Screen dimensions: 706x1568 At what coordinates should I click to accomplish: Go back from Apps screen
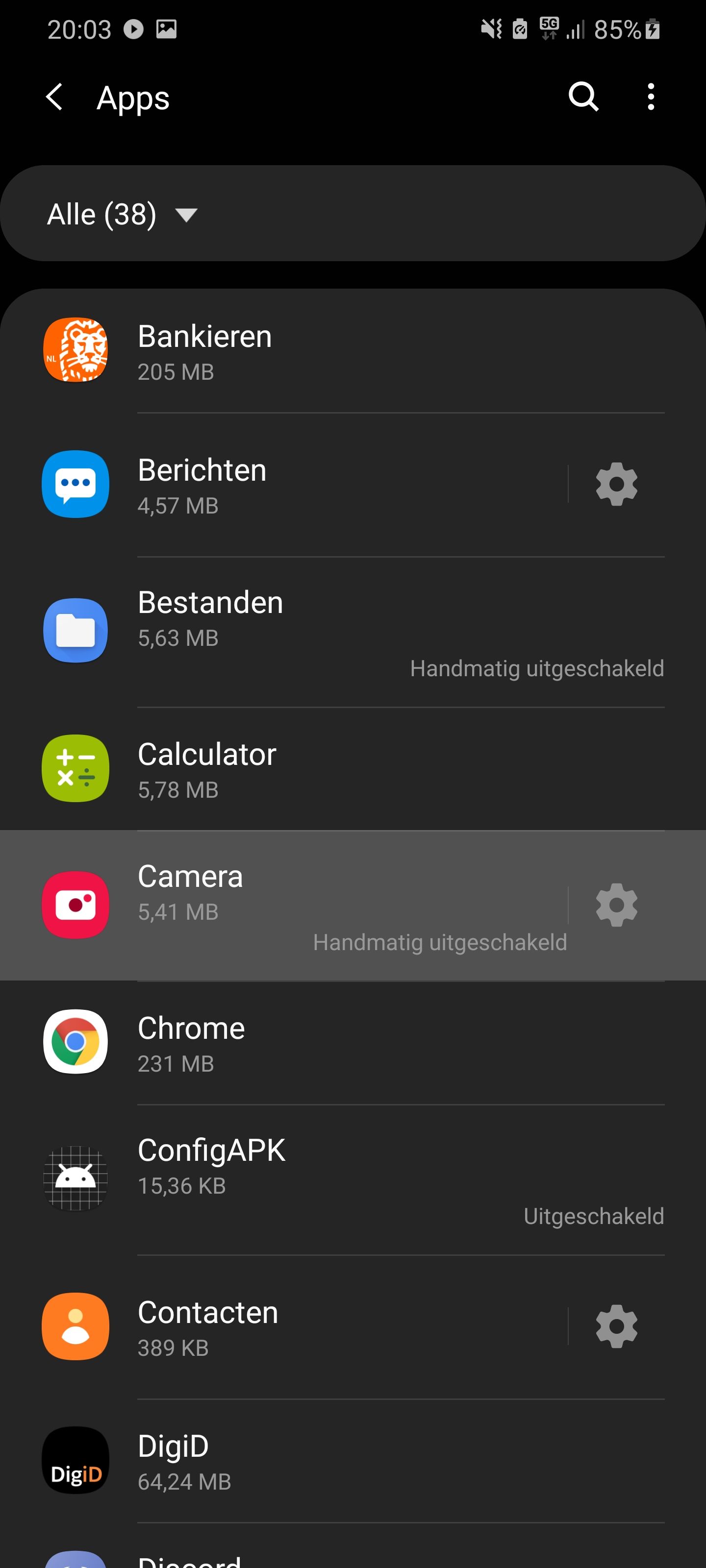click(x=55, y=97)
